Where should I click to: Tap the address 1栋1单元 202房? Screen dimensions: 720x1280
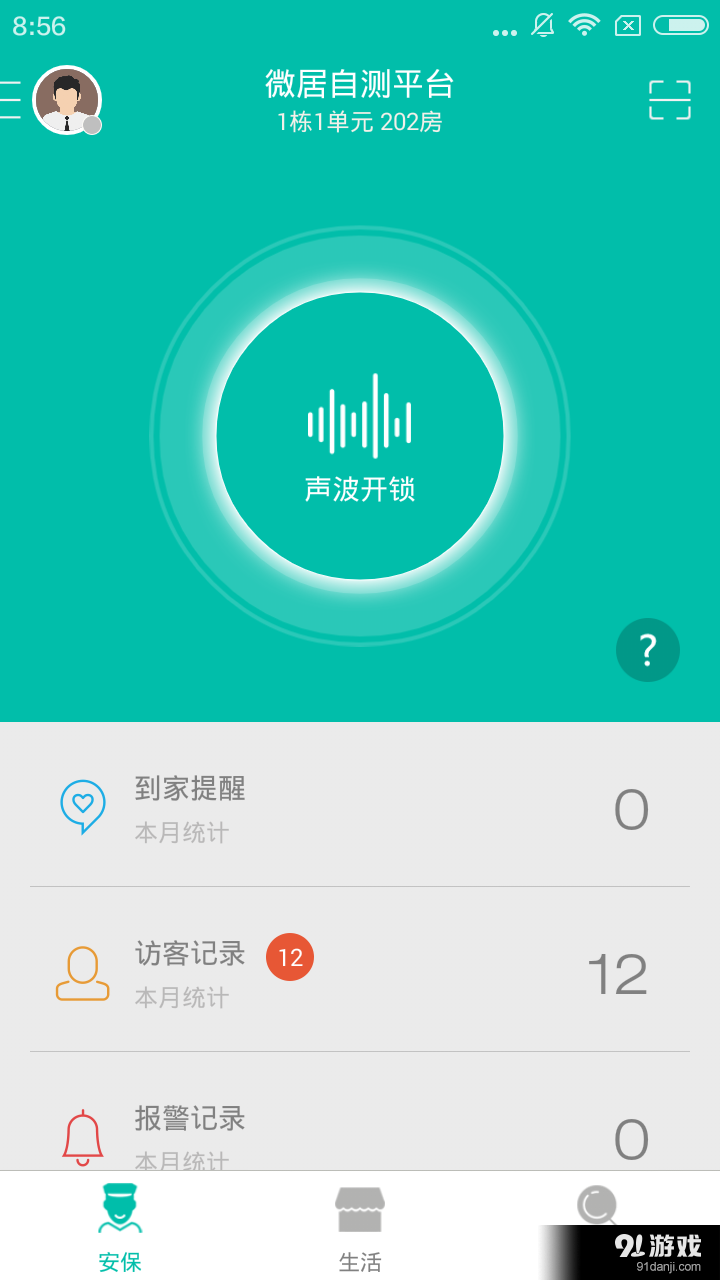360,122
